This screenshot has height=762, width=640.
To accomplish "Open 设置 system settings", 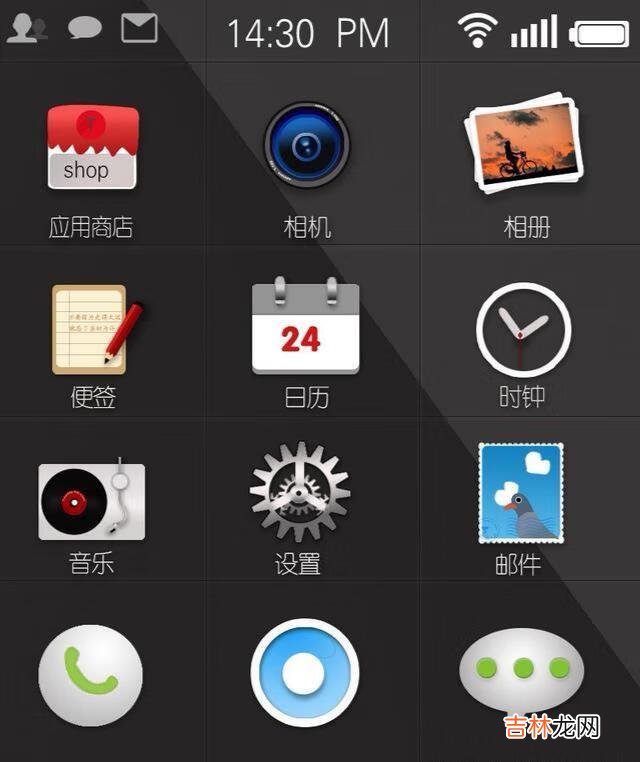I will coord(300,494).
